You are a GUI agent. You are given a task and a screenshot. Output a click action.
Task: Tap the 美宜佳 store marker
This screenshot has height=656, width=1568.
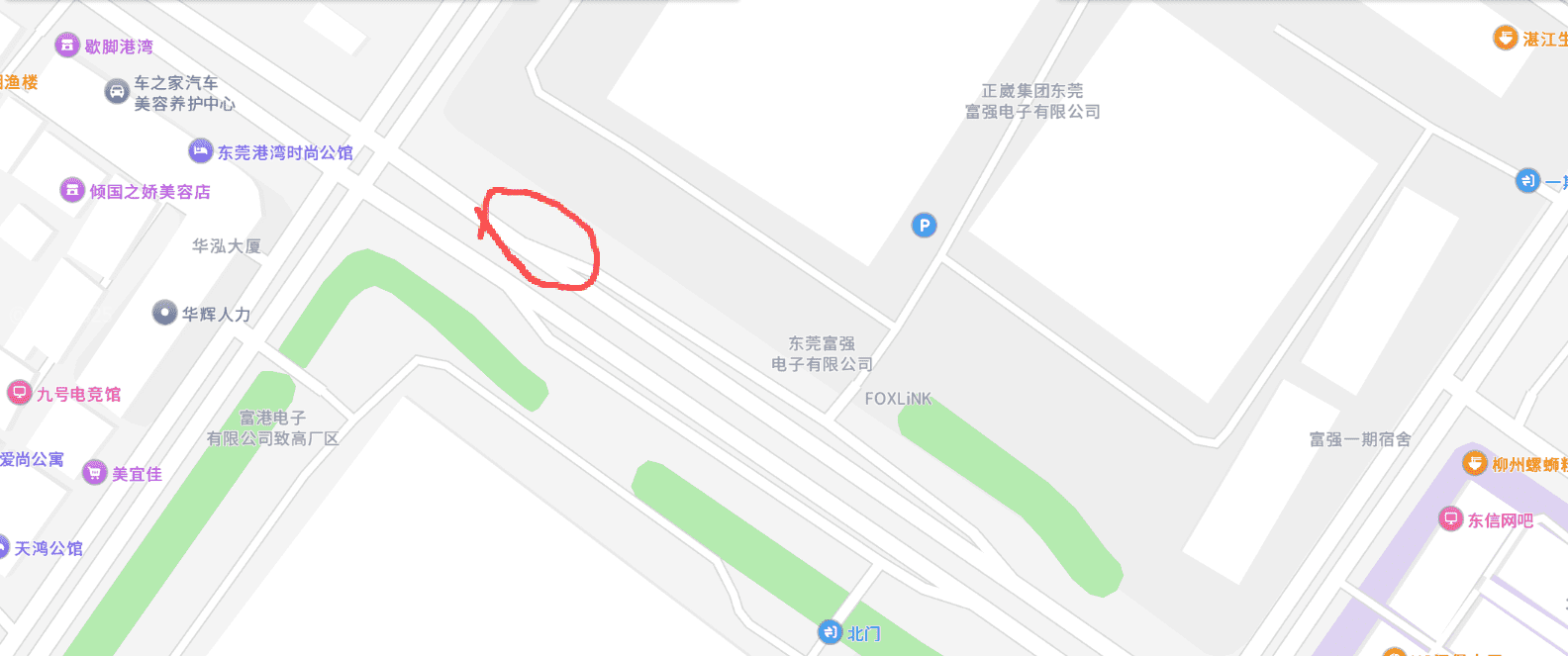pyautogui.click(x=95, y=473)
